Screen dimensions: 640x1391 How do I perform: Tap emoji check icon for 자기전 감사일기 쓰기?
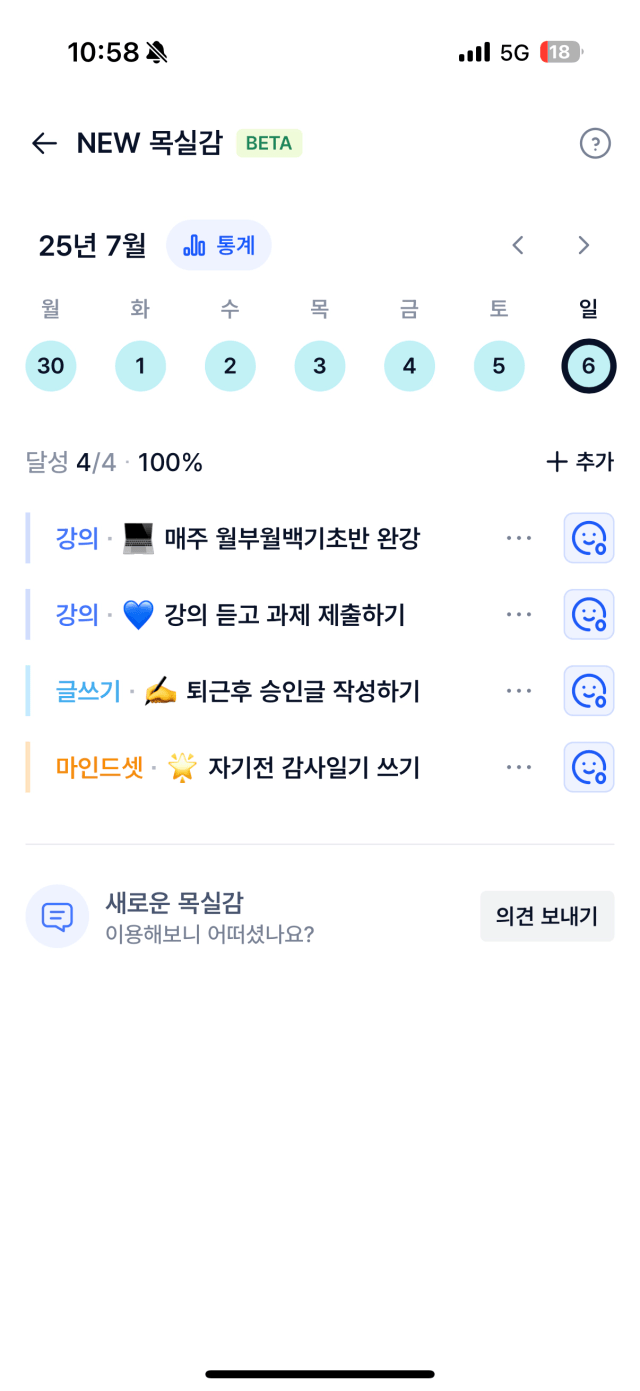[x=589, y=767]
